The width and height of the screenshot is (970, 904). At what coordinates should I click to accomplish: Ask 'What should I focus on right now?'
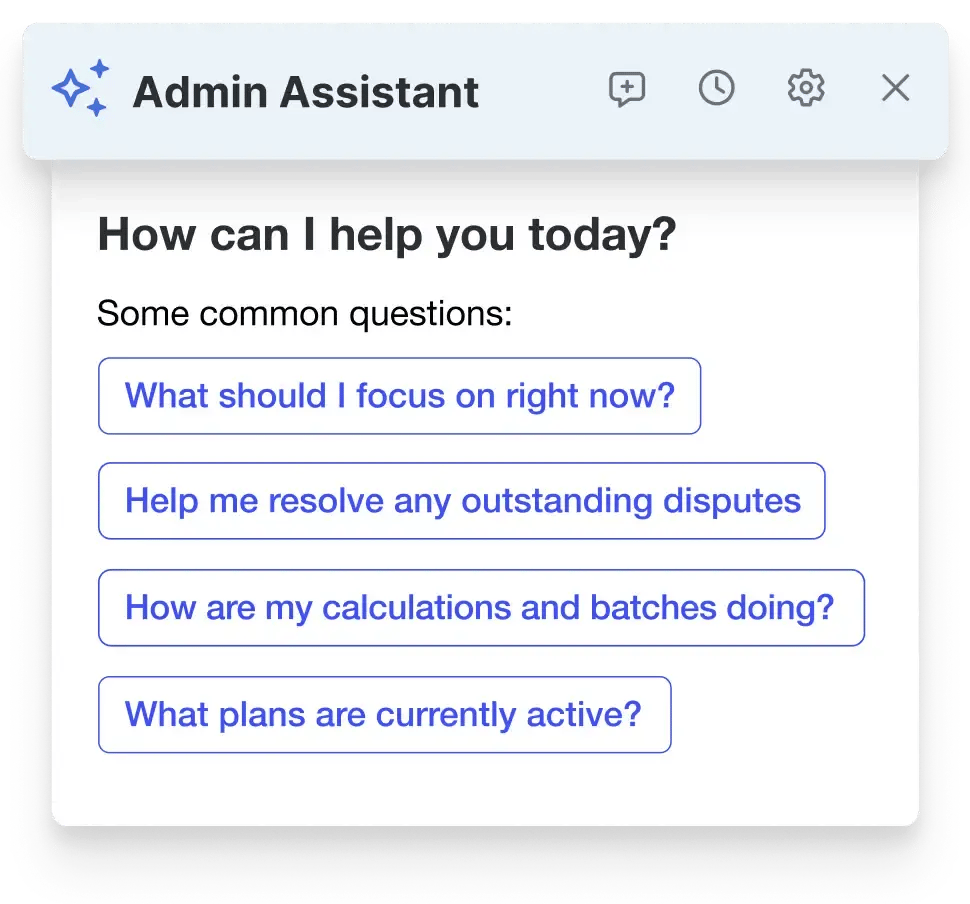(399, 396)
